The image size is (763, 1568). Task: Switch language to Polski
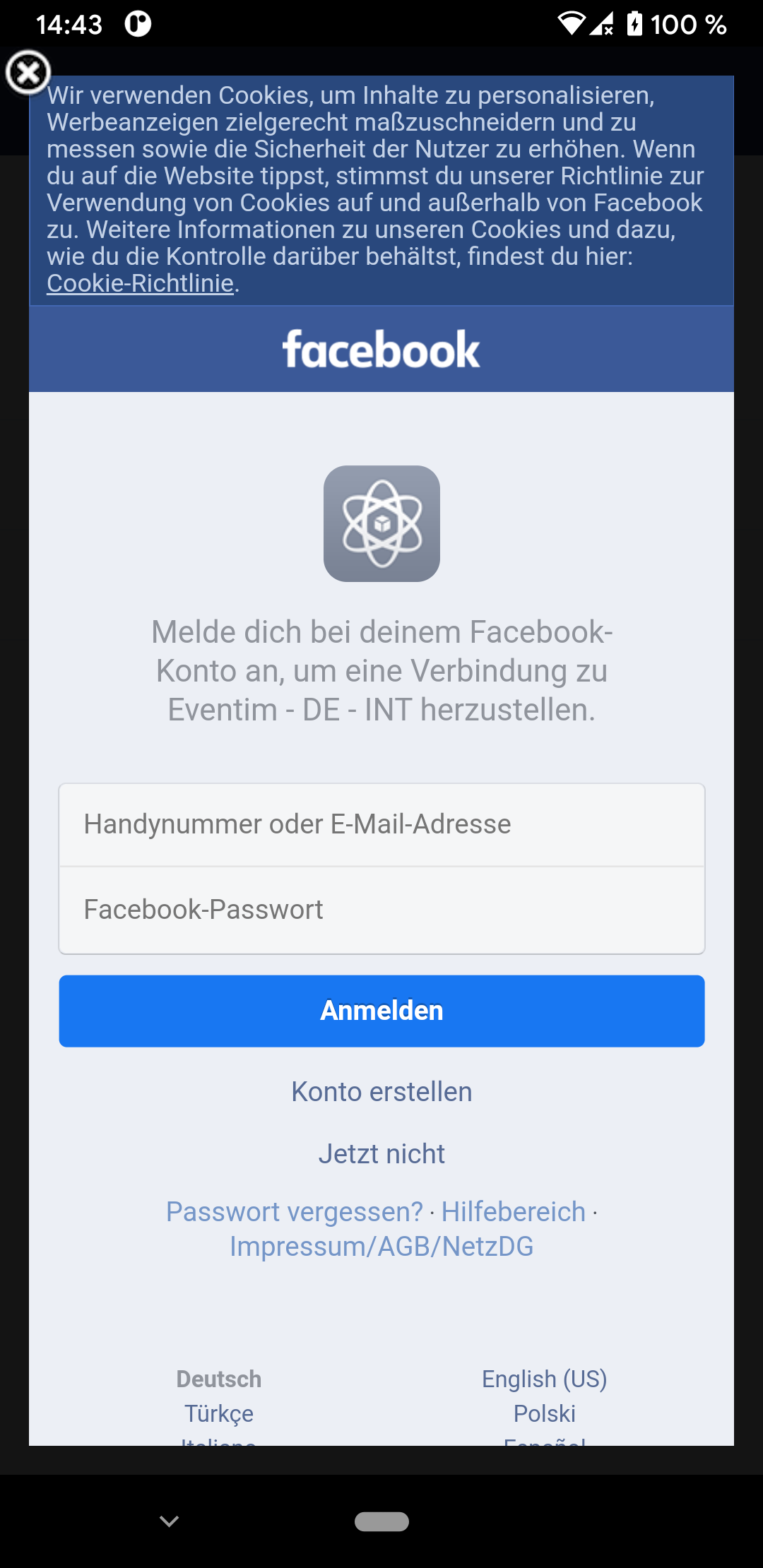pyautogui.click(x=545, y=1413)
